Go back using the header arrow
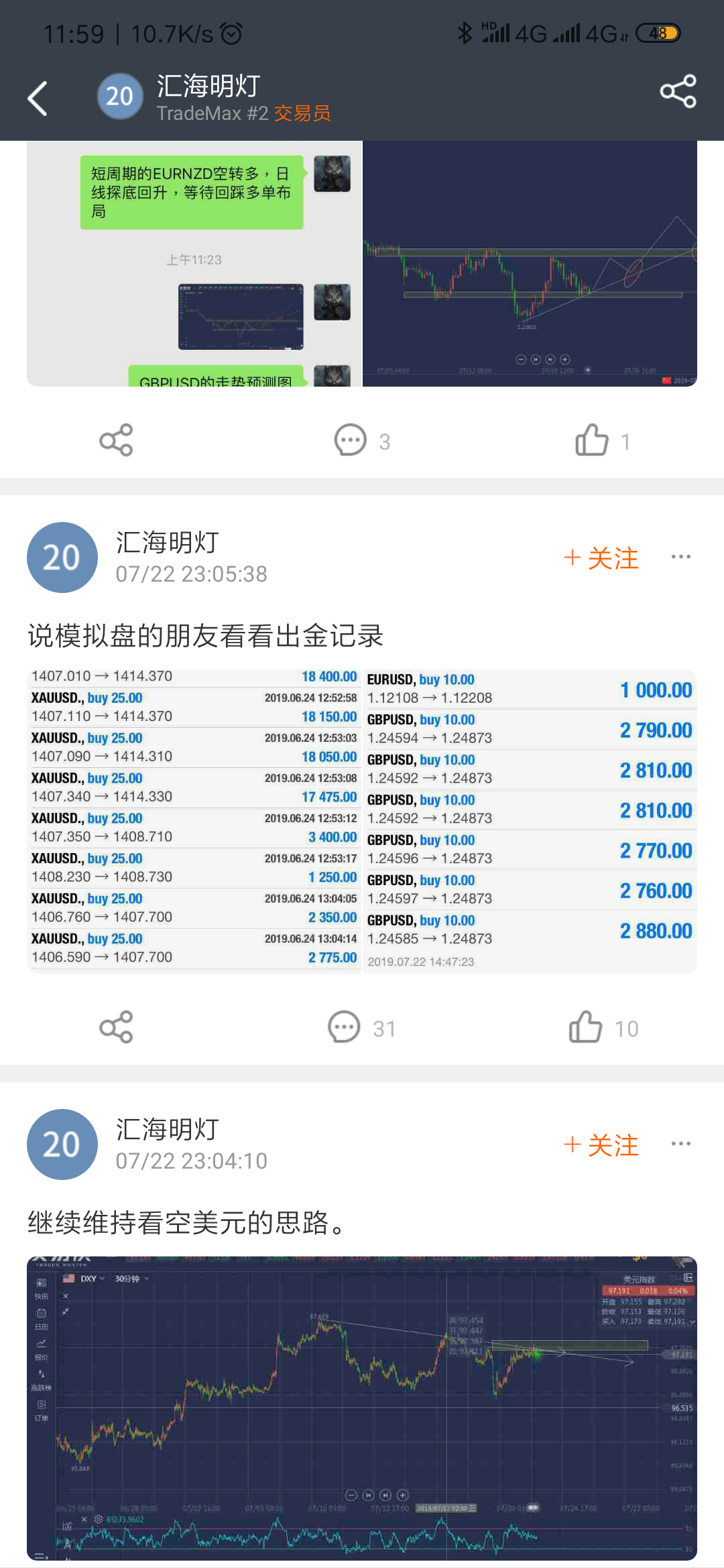The image size is (724, 1568). 38,99
